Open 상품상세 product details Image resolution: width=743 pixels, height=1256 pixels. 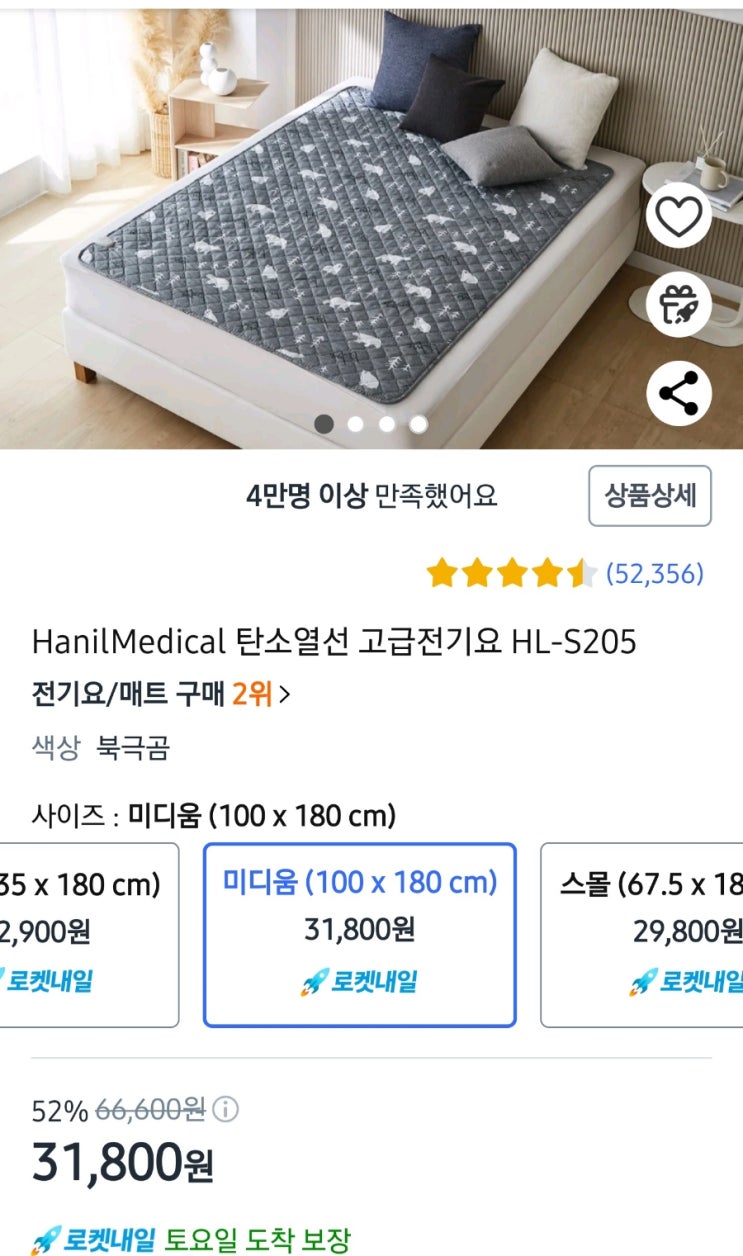tap(649, 495)
